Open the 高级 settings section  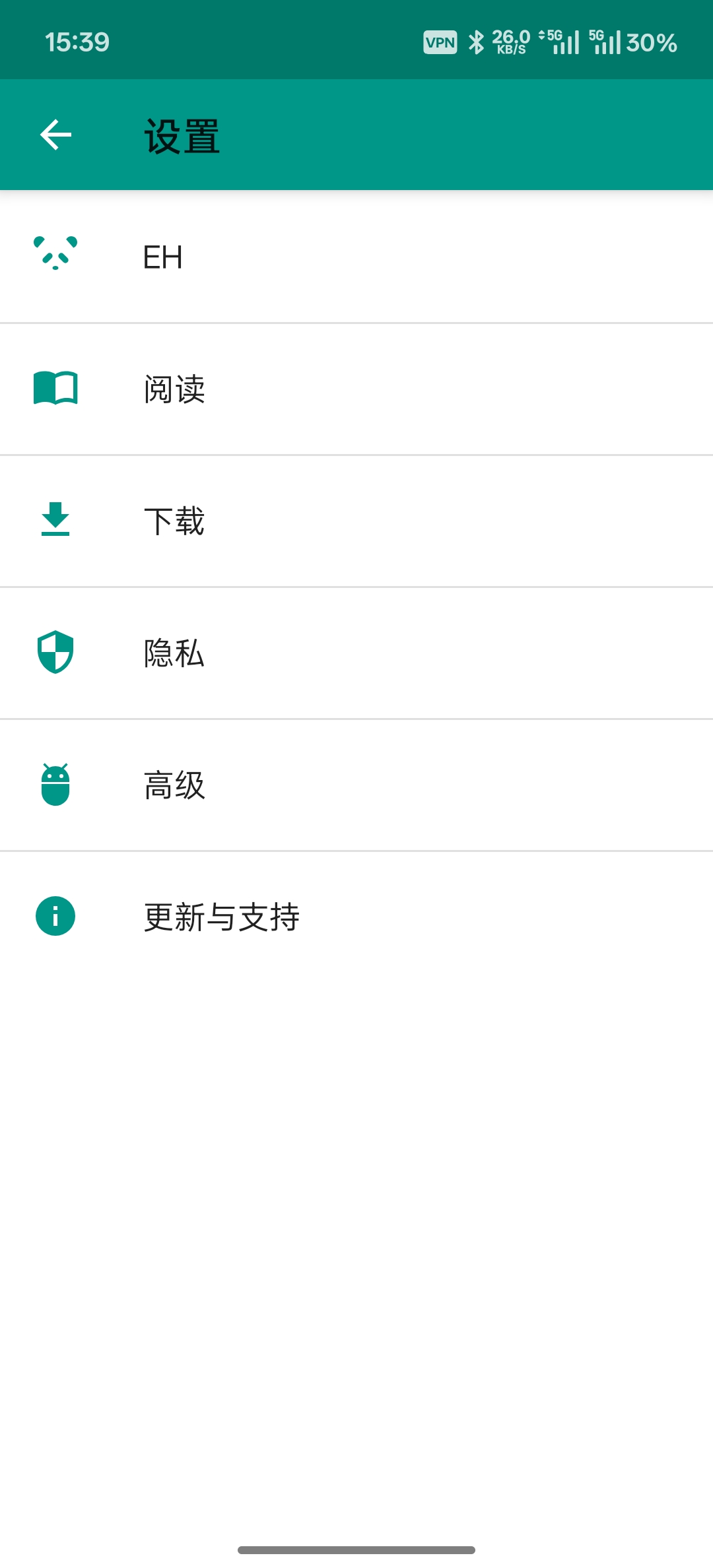coord(330,785)
